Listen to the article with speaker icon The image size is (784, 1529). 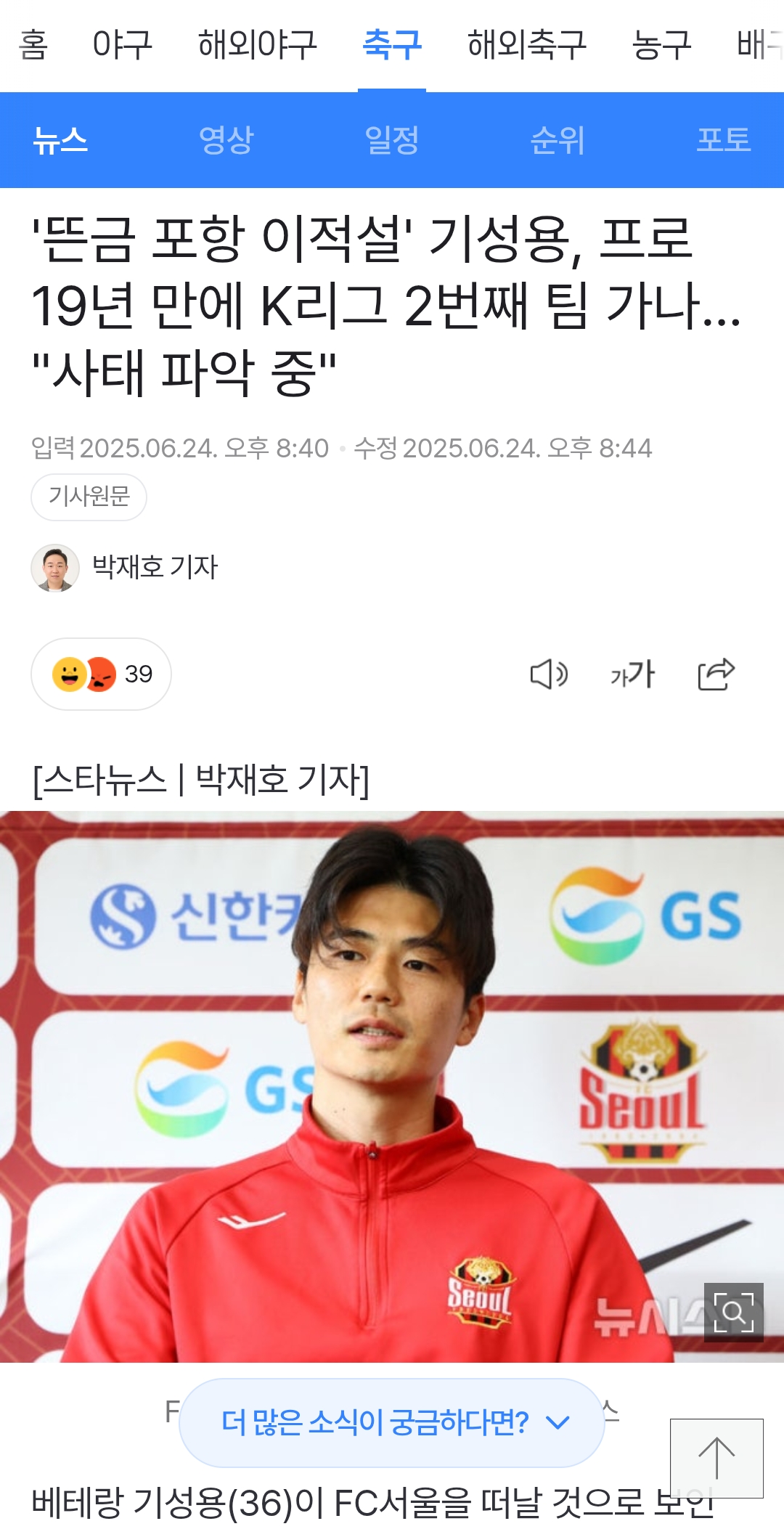(549, 674)
